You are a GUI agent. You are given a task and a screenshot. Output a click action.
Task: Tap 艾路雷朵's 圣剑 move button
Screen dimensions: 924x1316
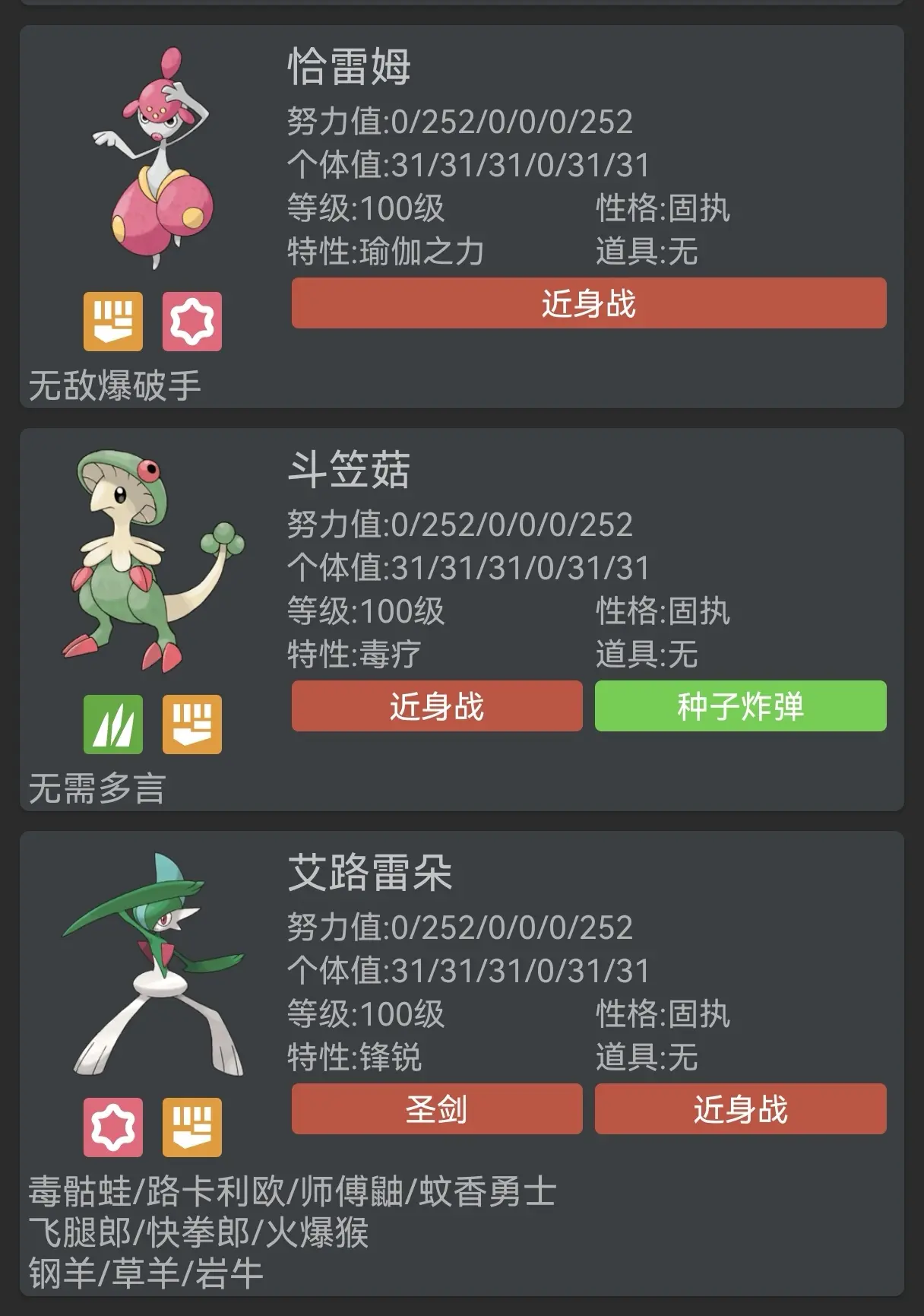[437, 1108]
